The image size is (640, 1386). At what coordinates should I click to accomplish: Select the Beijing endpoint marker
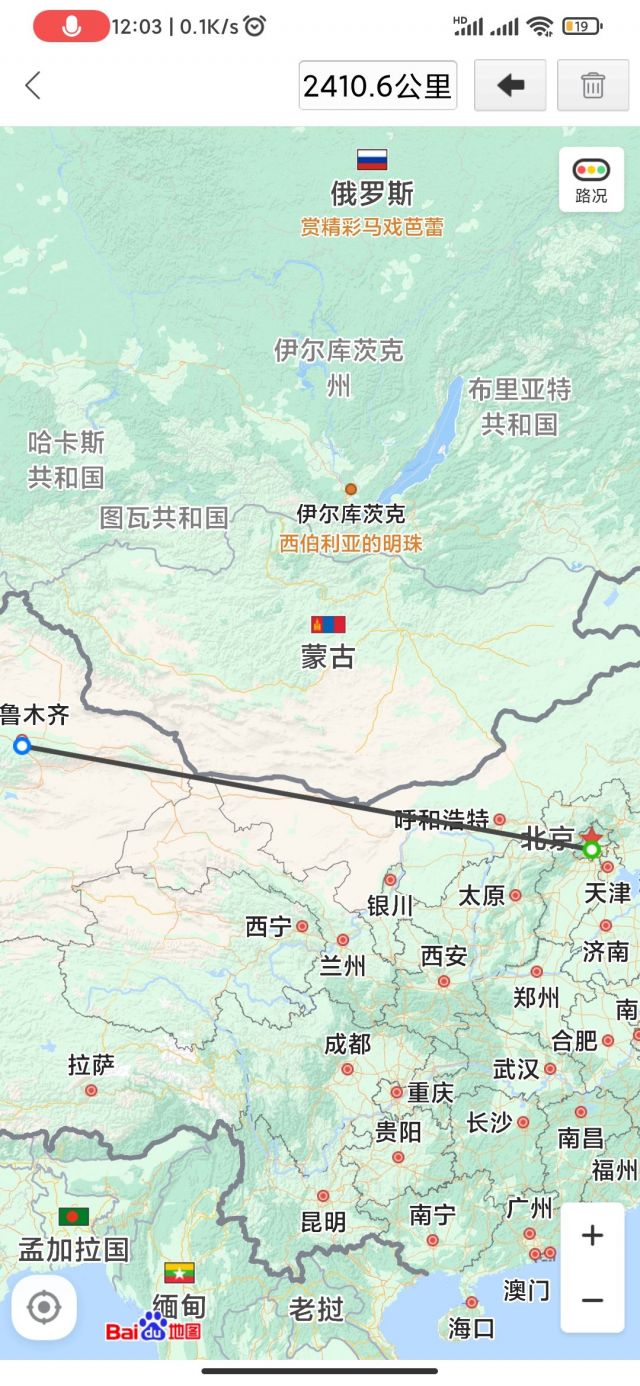pyautogui.click(x=592, y=849)
